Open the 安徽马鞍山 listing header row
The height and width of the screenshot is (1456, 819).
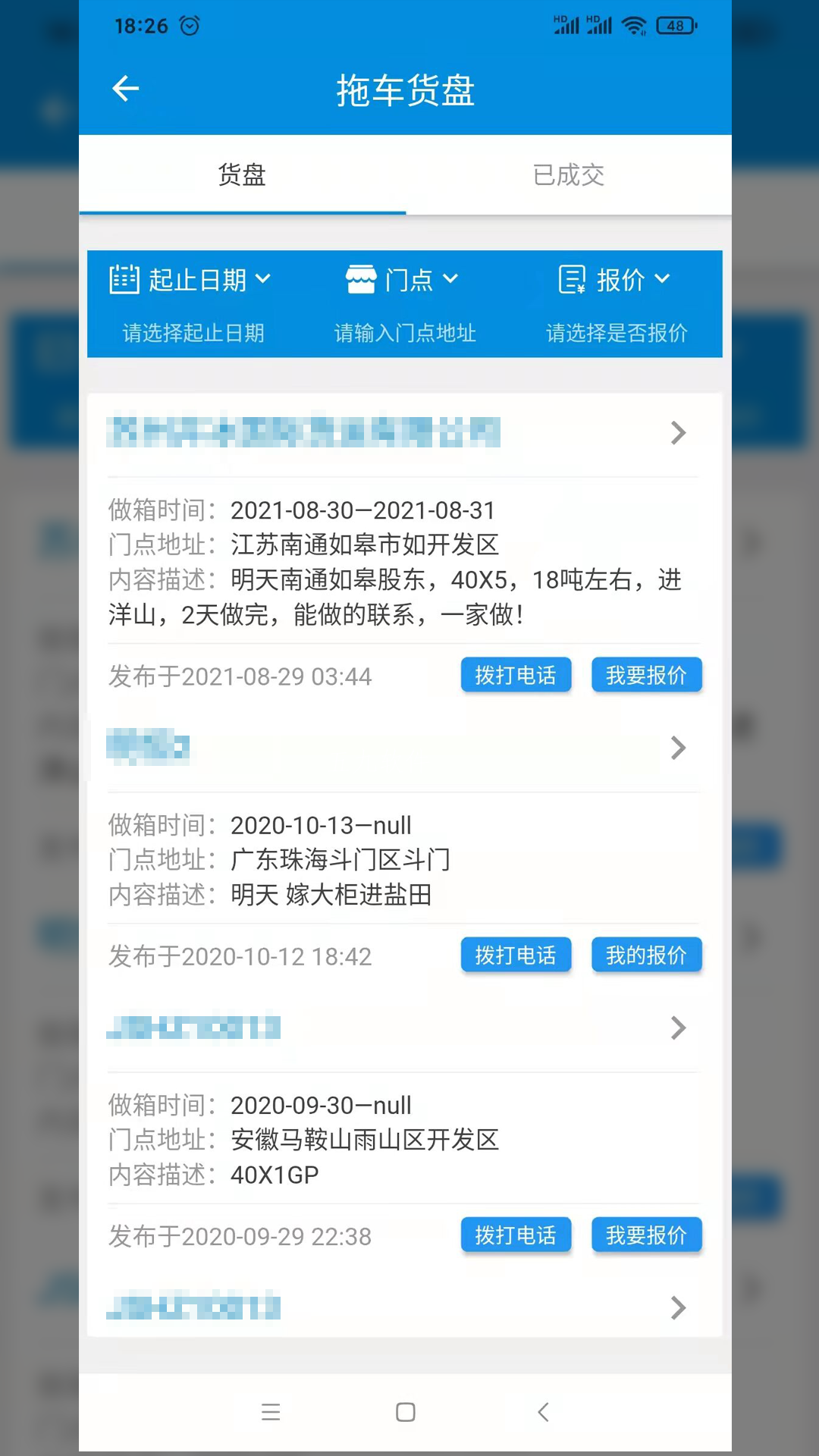(404, 1028)
